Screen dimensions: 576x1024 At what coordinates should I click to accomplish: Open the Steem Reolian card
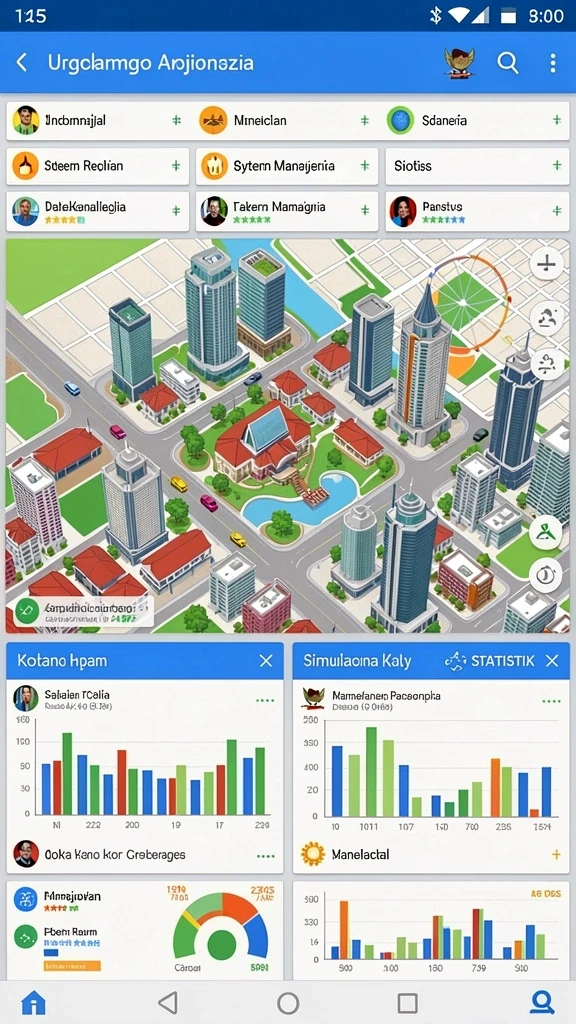tap(98, 166)
